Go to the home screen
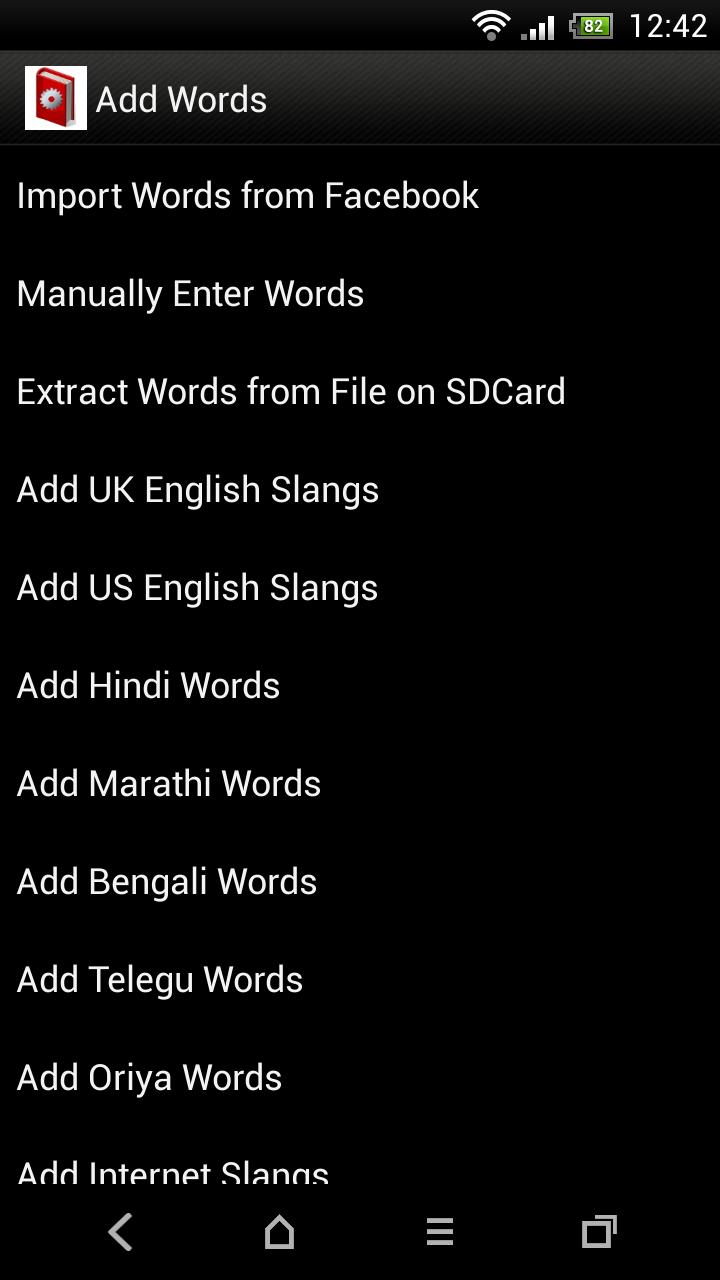The image size is (720, 1280). [x=280, y=1232]
